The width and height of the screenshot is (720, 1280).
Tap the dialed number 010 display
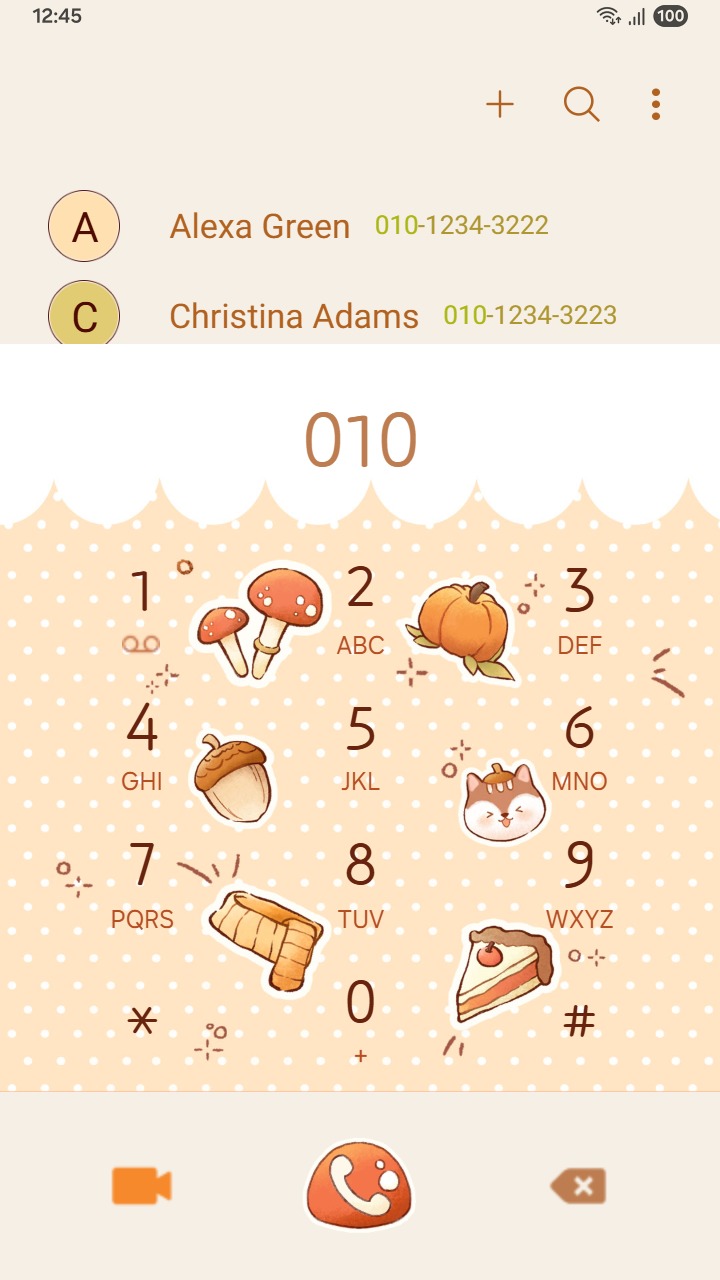(360, 437)
